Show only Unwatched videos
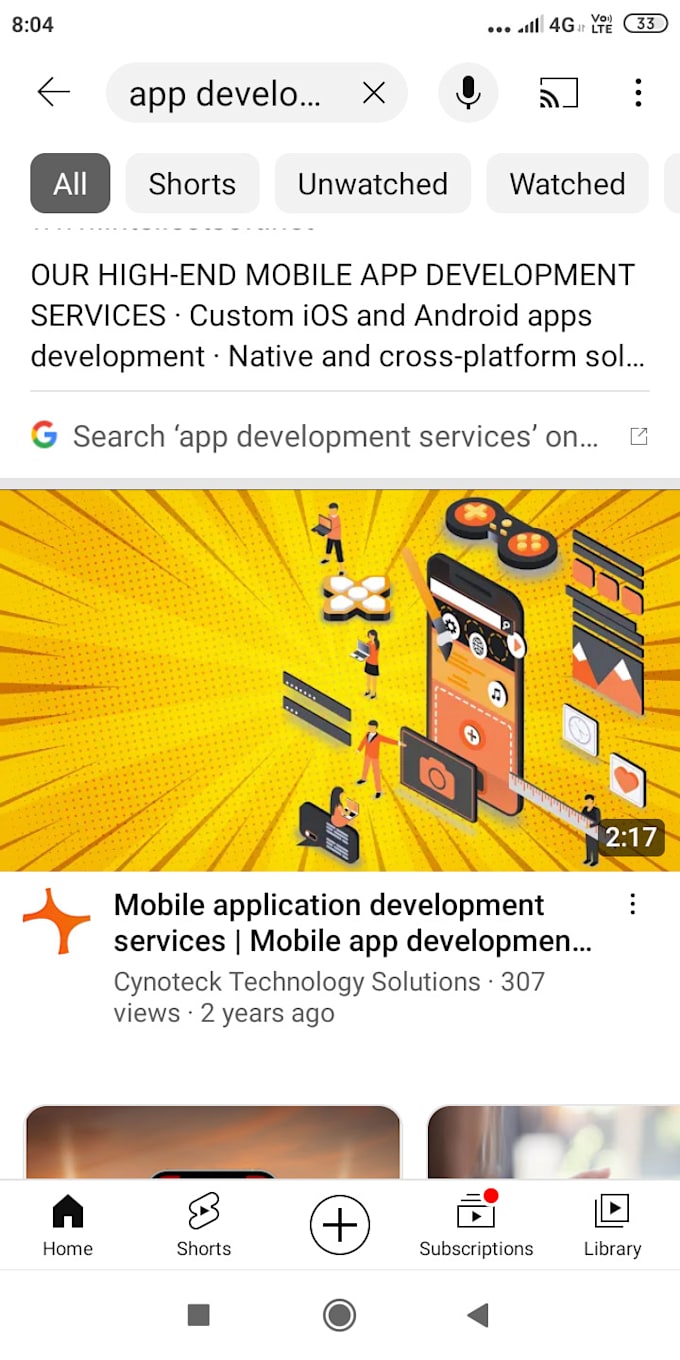Screen dimensions: 680x1360 point(372,184)
